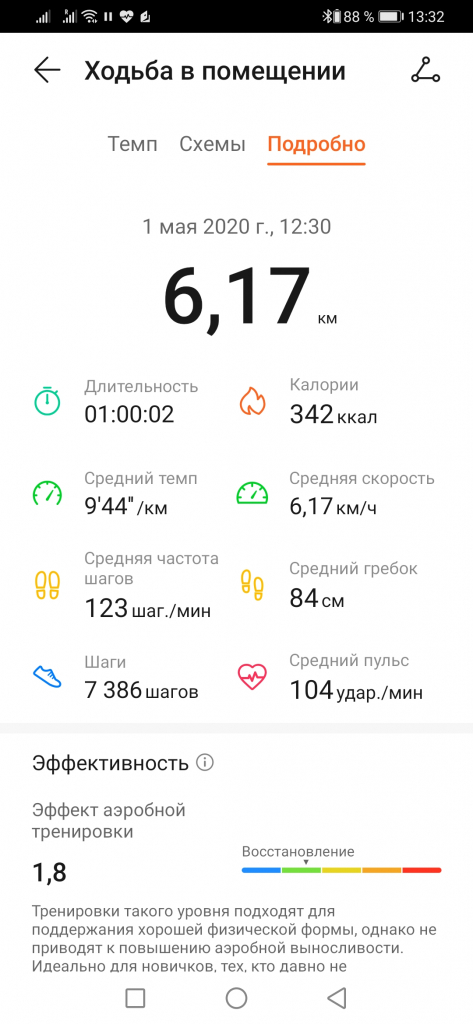Image resolution: width=473 pixels, height=1024 pixels.
Task: Open recent apps from navigation bar
Action: click(135, 998)
